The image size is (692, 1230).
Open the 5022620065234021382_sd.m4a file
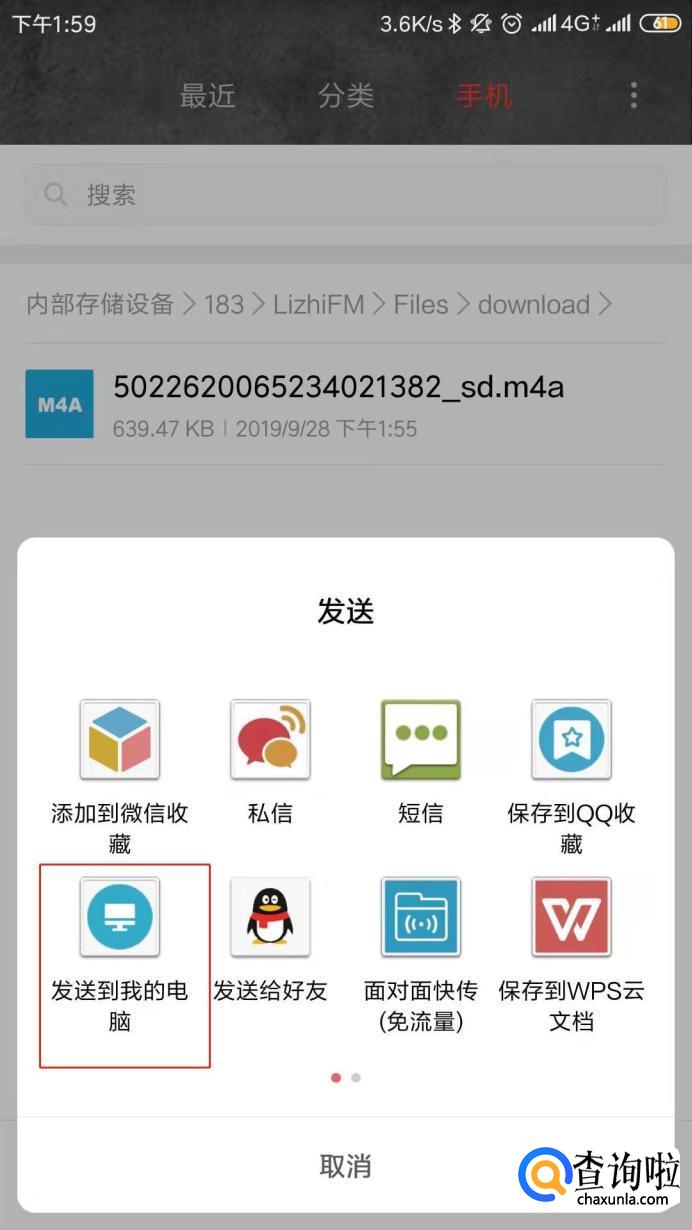pos(338,404)
